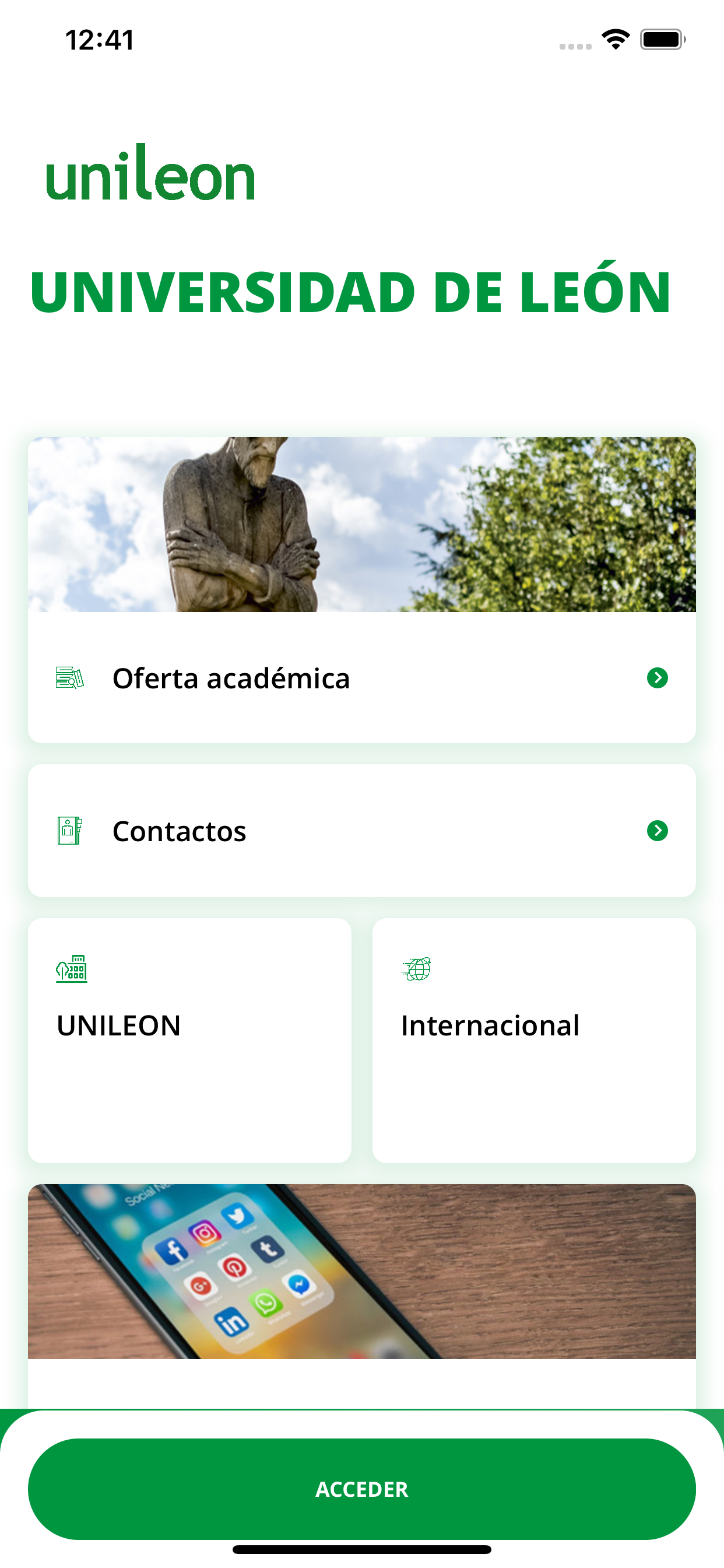Viewport: 724px width, 1568px height.
Task: Tap the green circular arrow beside Oferta académica
Action: point(658,677)
